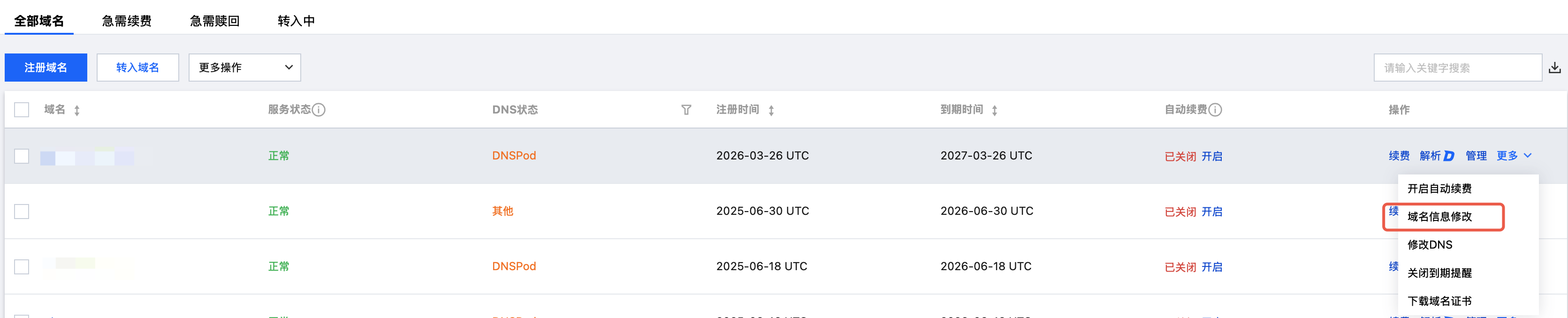The image size is (1568, 318).
Task: Switch to the 急需赎回 tab
Action: click(x=214, y=21)
